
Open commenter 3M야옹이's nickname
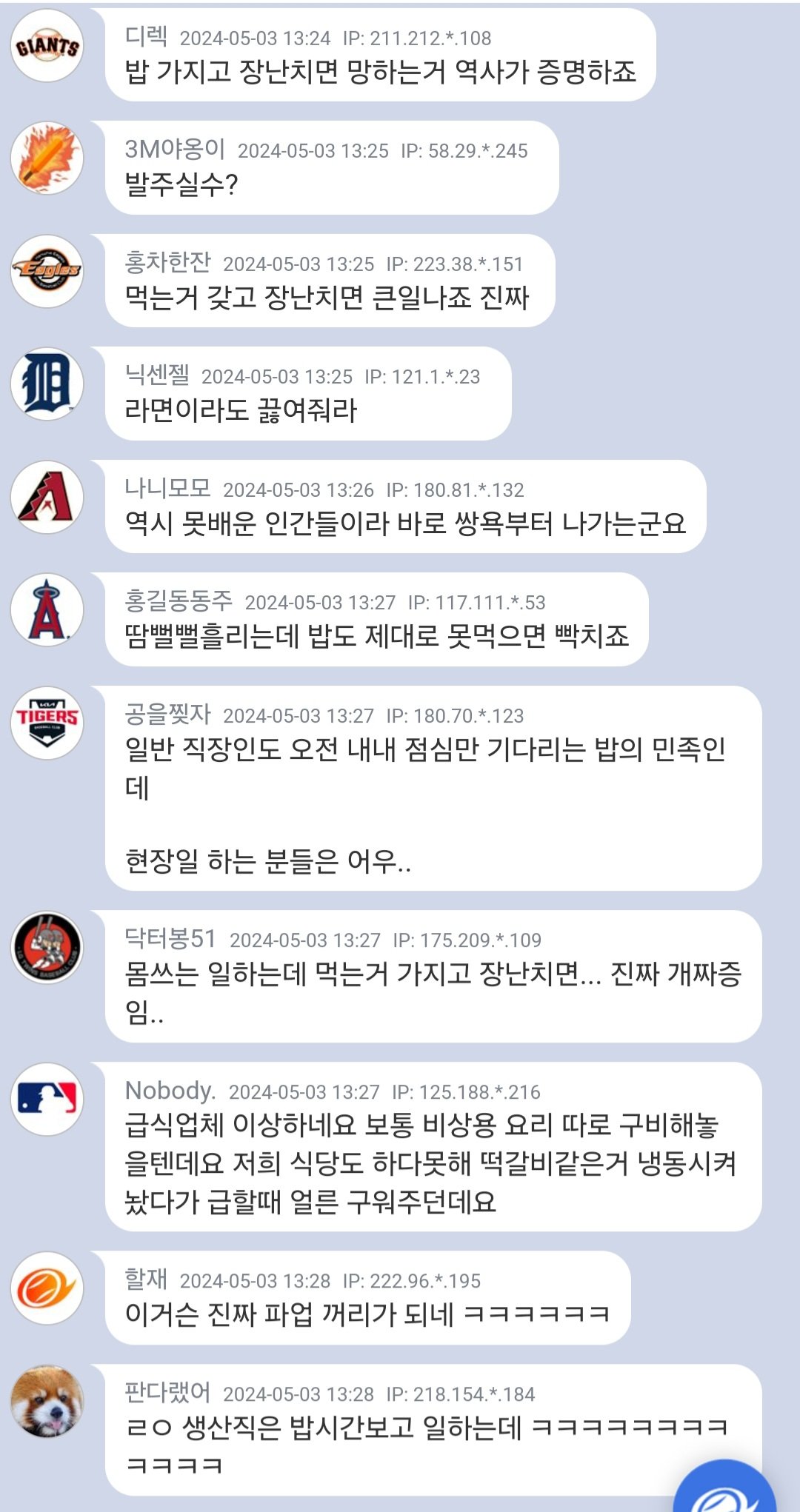(x=175, y=149)
